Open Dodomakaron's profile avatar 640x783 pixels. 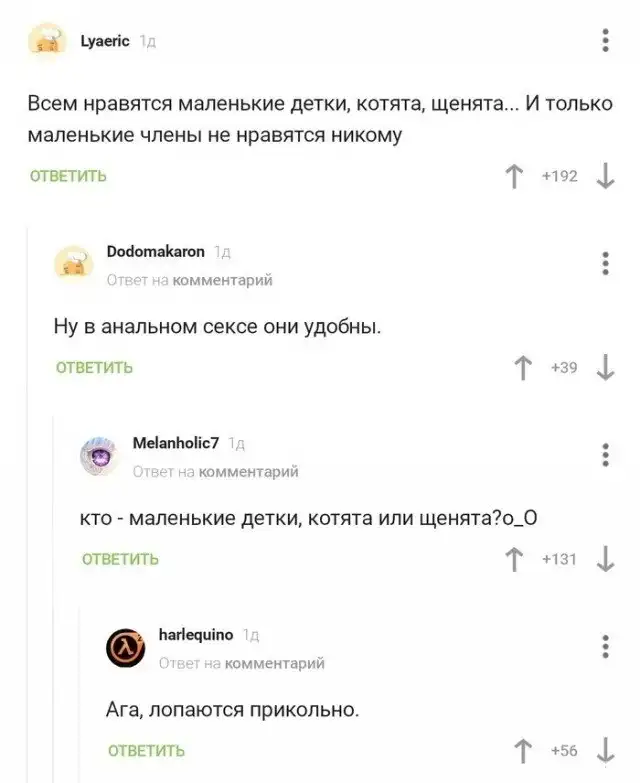point(73,262)
